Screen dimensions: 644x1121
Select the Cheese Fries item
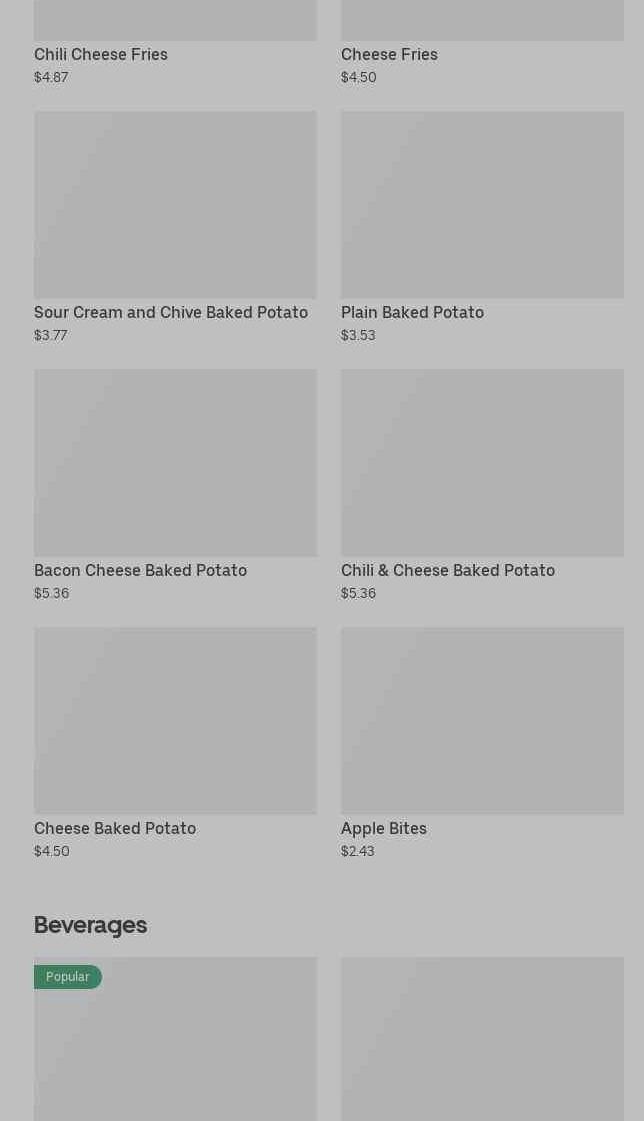(389, 54)
